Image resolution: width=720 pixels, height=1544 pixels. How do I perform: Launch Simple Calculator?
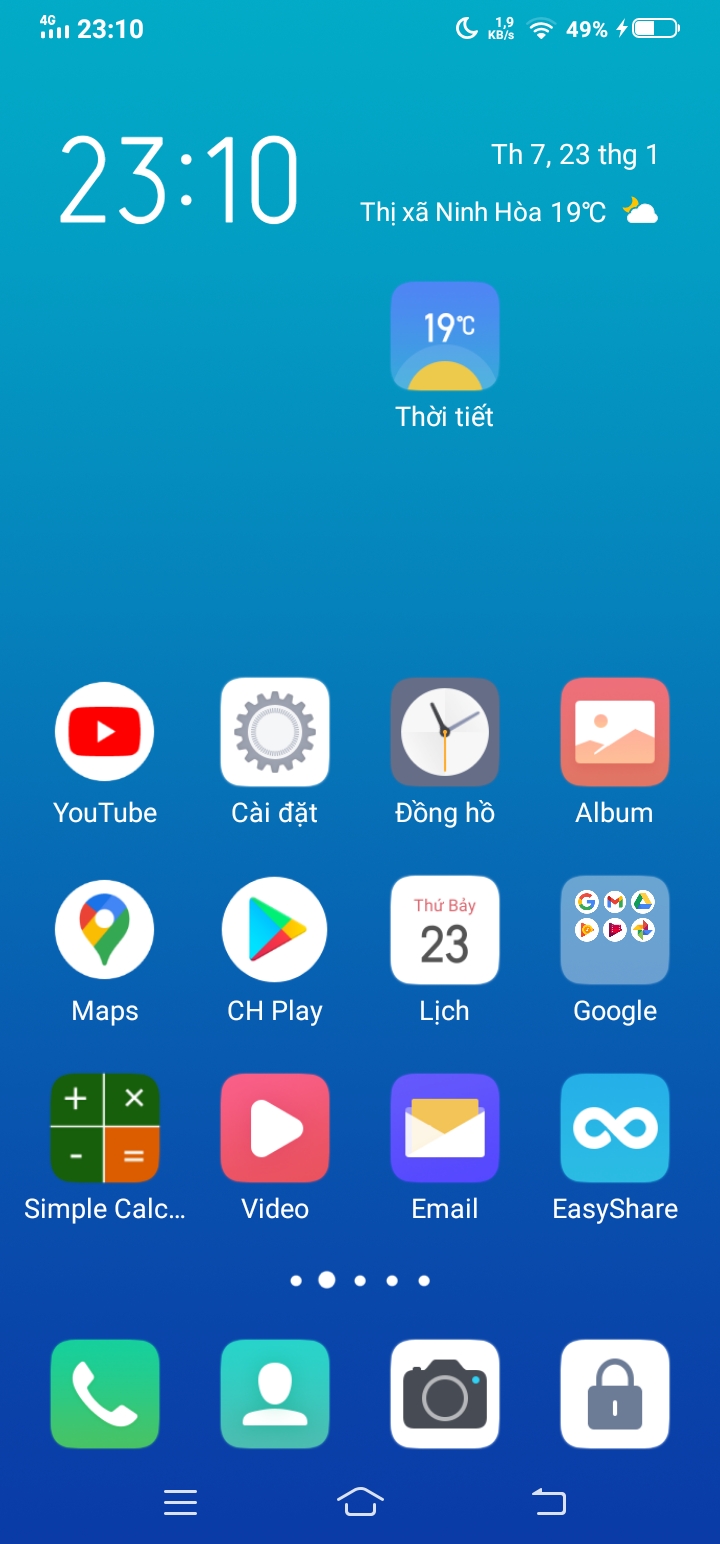105,1128
